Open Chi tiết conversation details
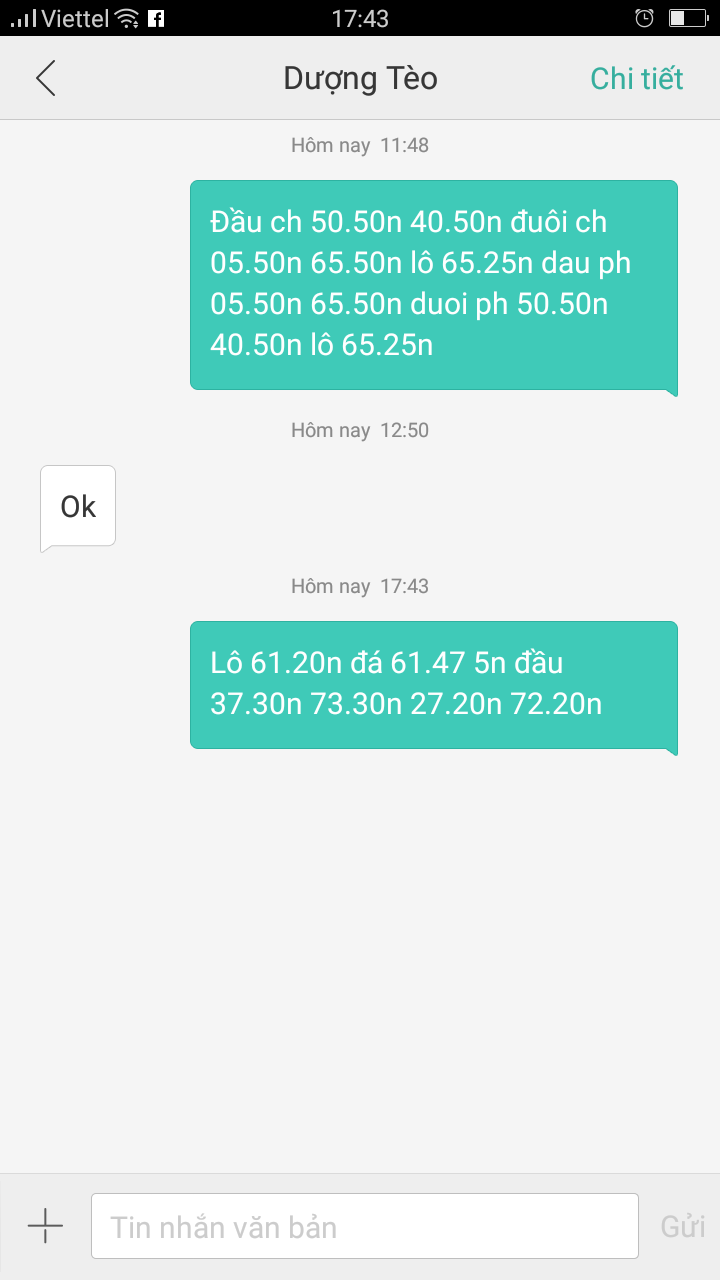 pos(636,78)
